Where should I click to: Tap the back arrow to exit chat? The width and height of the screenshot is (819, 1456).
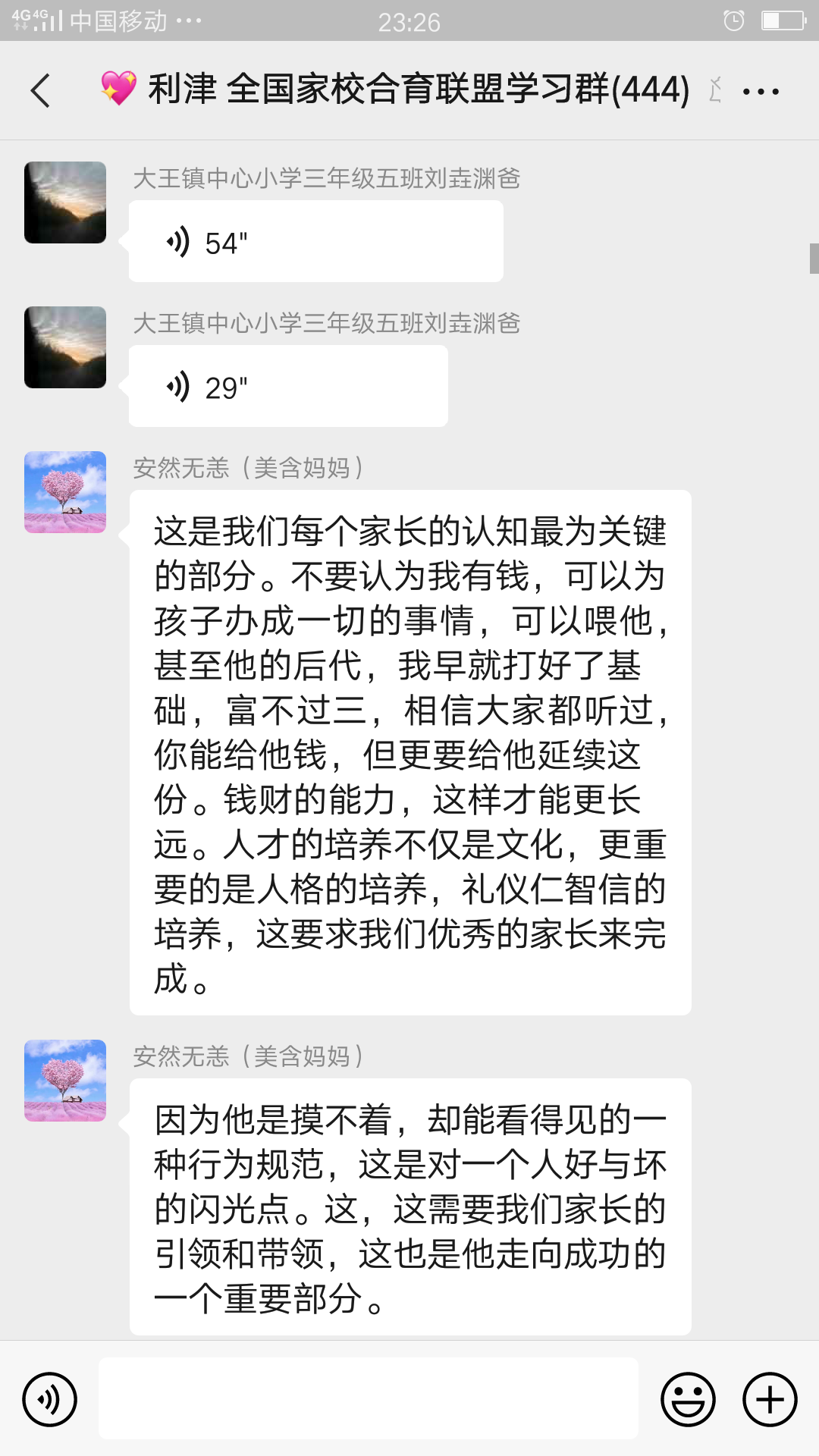tap(39, 90)
